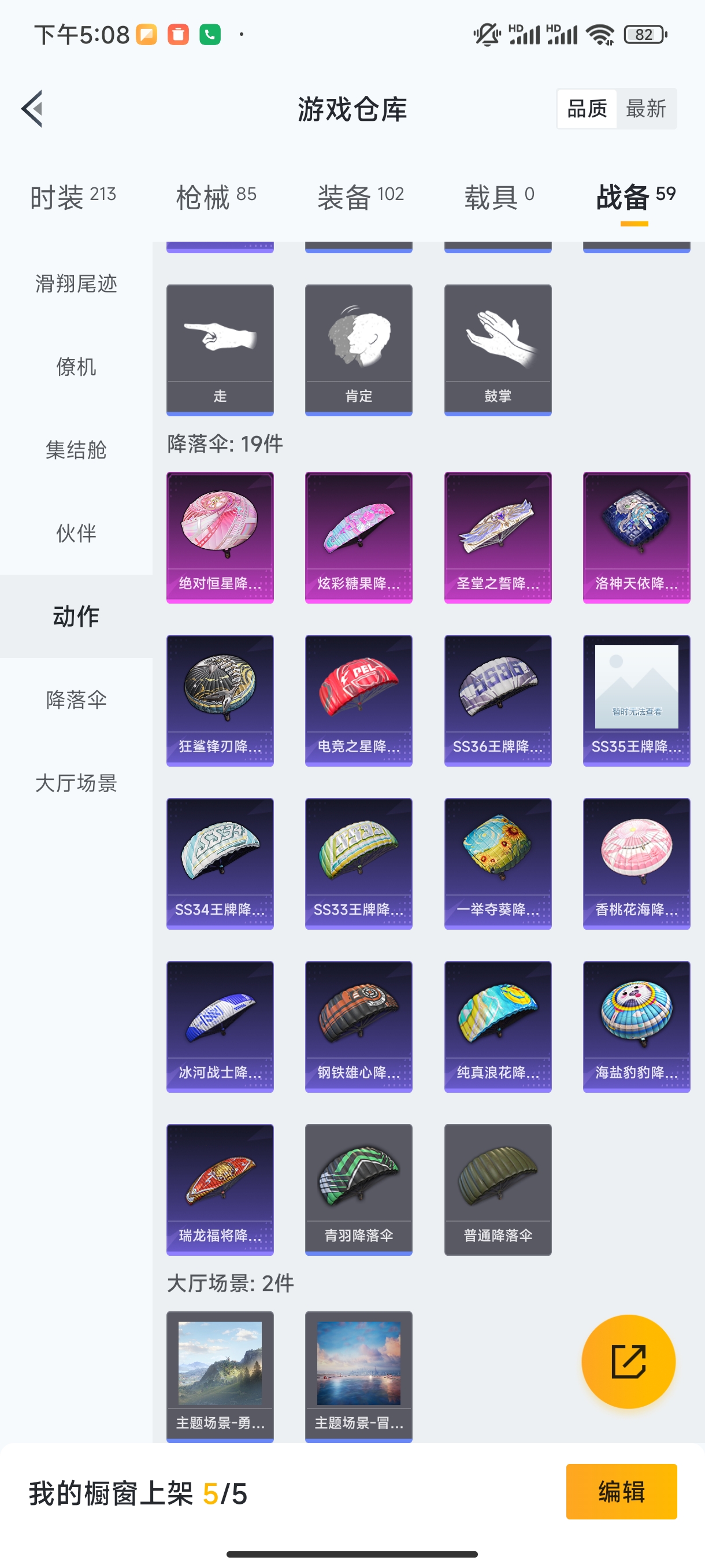This screenshot has width=705, height=1568.
Task: Click the green phone icon in status bar
Action: coord(210,35)
